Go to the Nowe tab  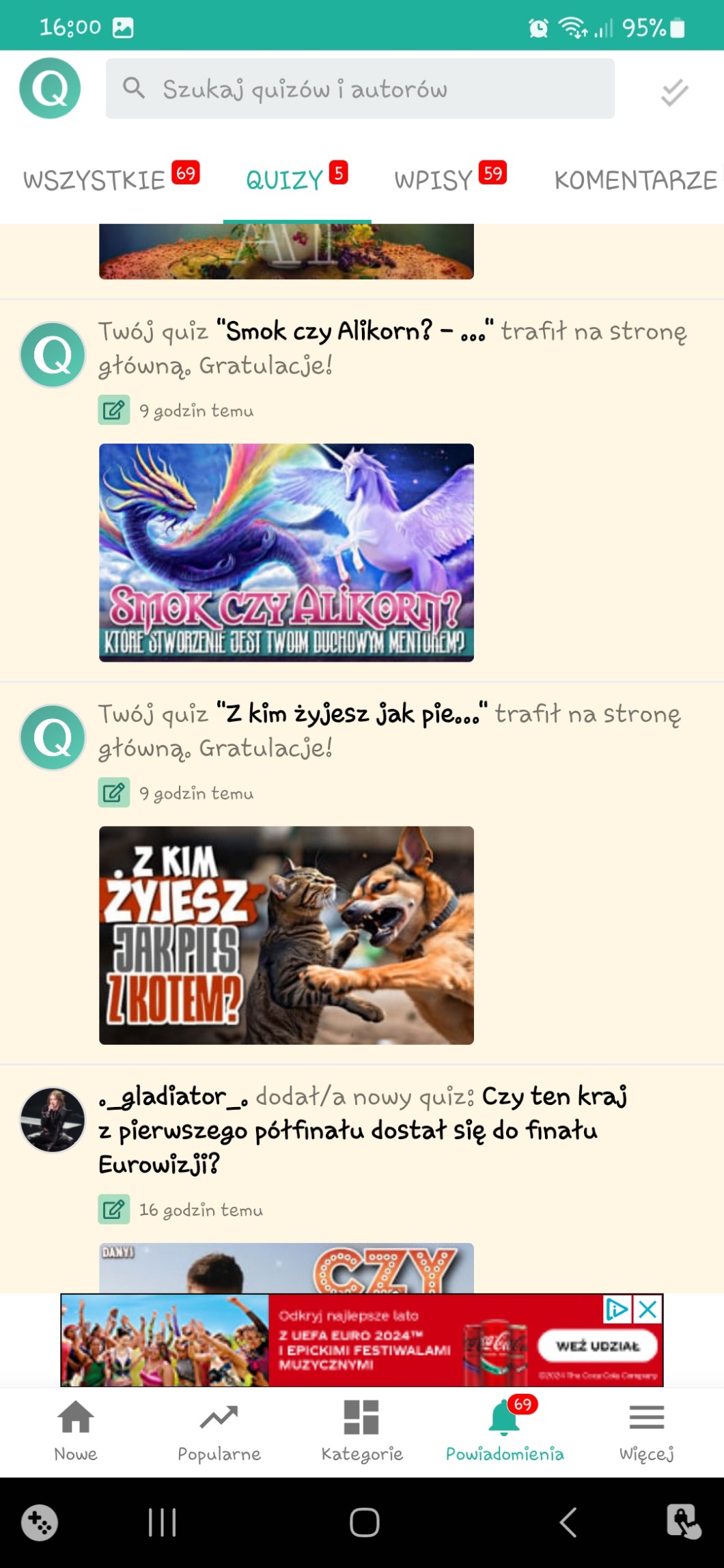click(x=76, y=1430)
